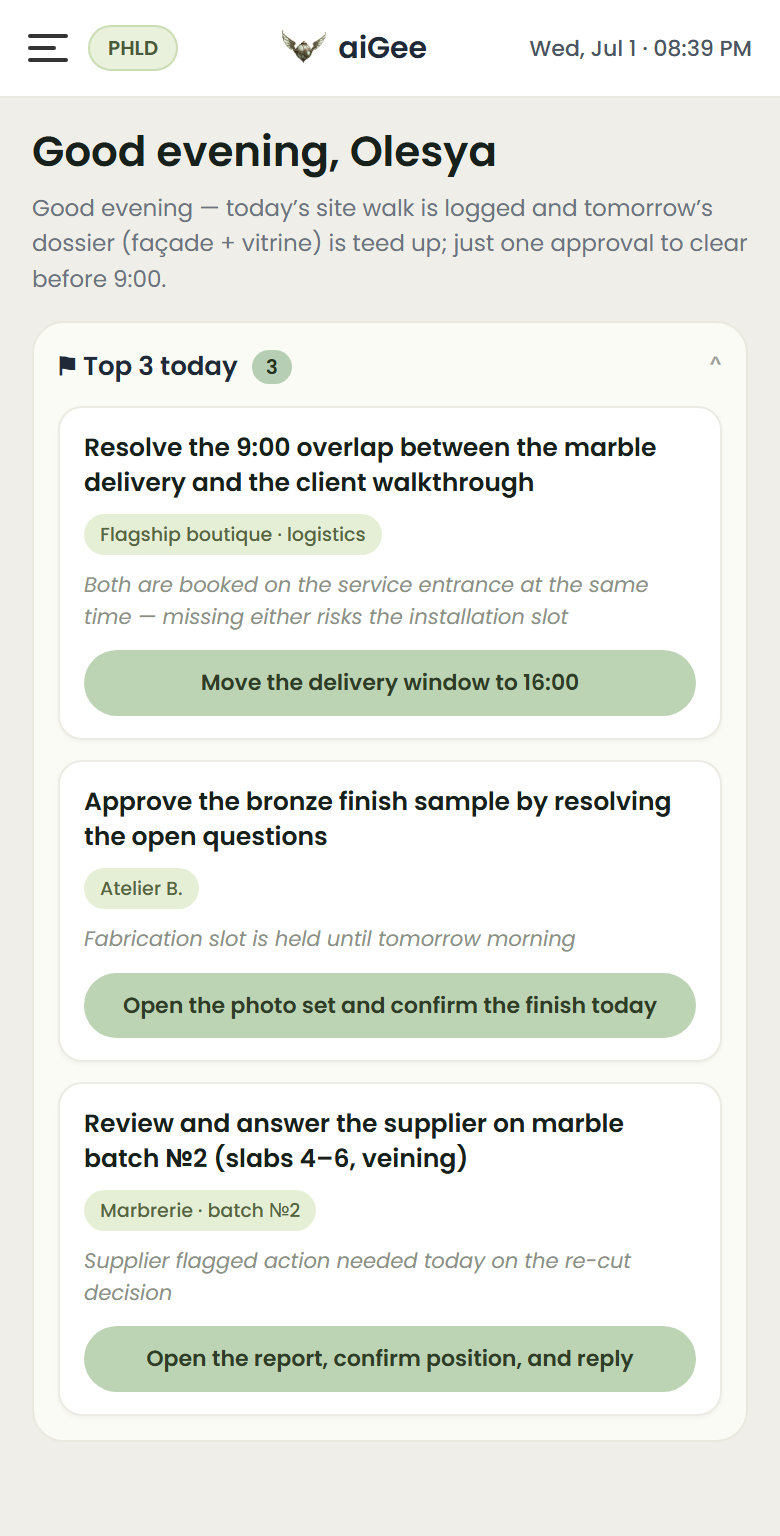This screenshot has width=780, height=1536.
Task: Open the photo set and confirm the finish
Action: (x=390, y=1006)
